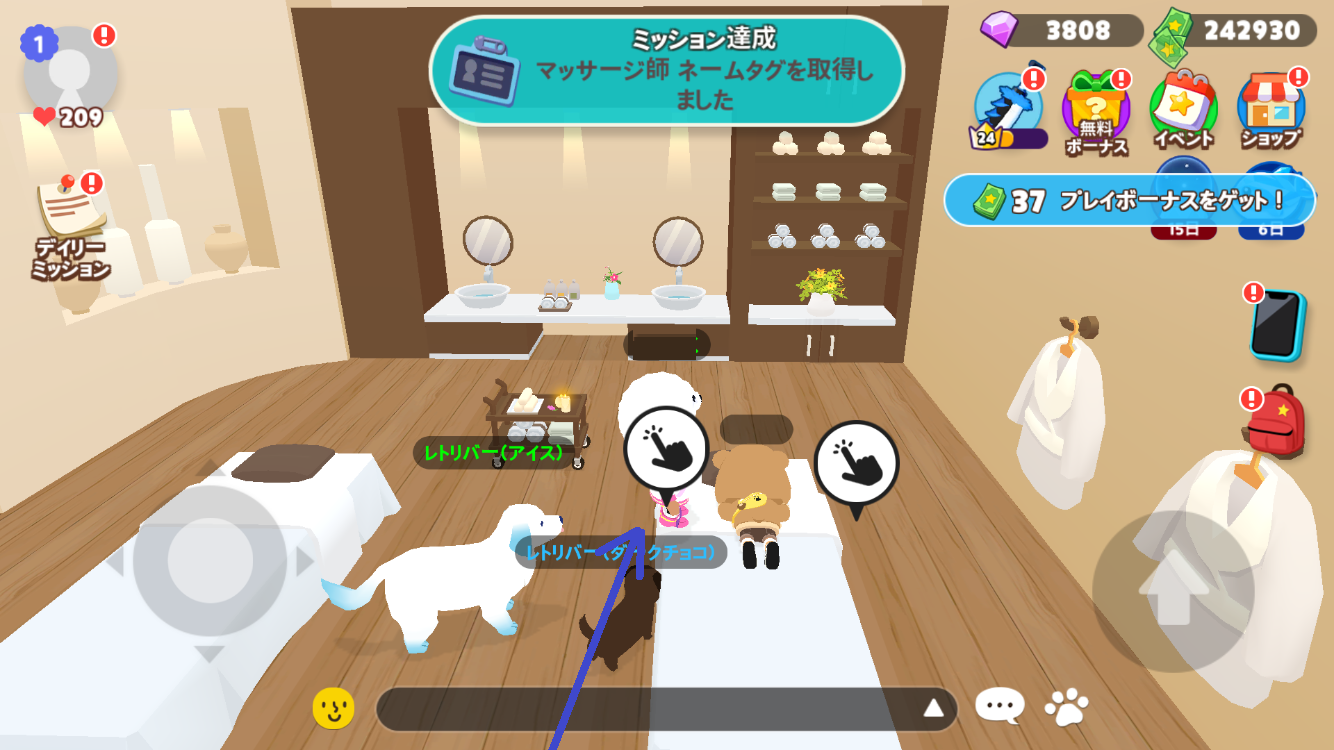Open the smartphone menu icon
The image size is (1334, 750).
click(1277, 325)
